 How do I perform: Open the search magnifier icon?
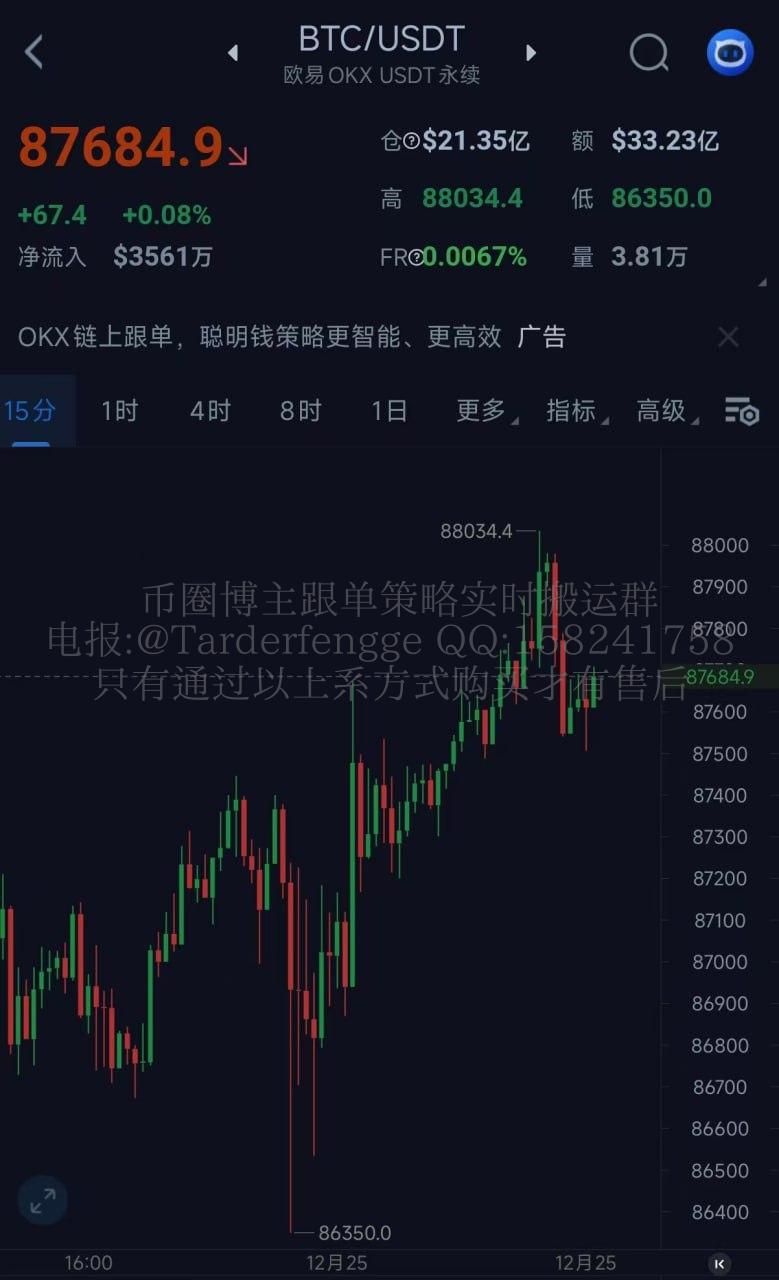(x=648, y=52)
